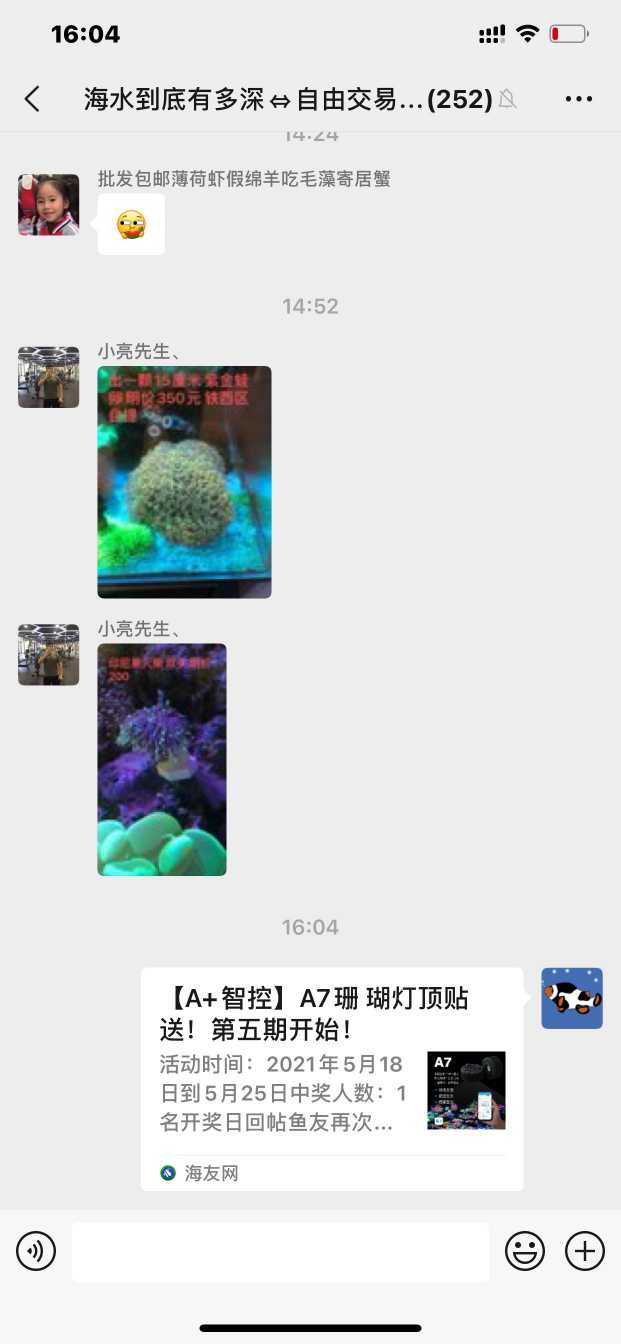Open the A7 珊瑚灯 shared link card
The height and width of the screenshot is (1344, 621).
331,1078
